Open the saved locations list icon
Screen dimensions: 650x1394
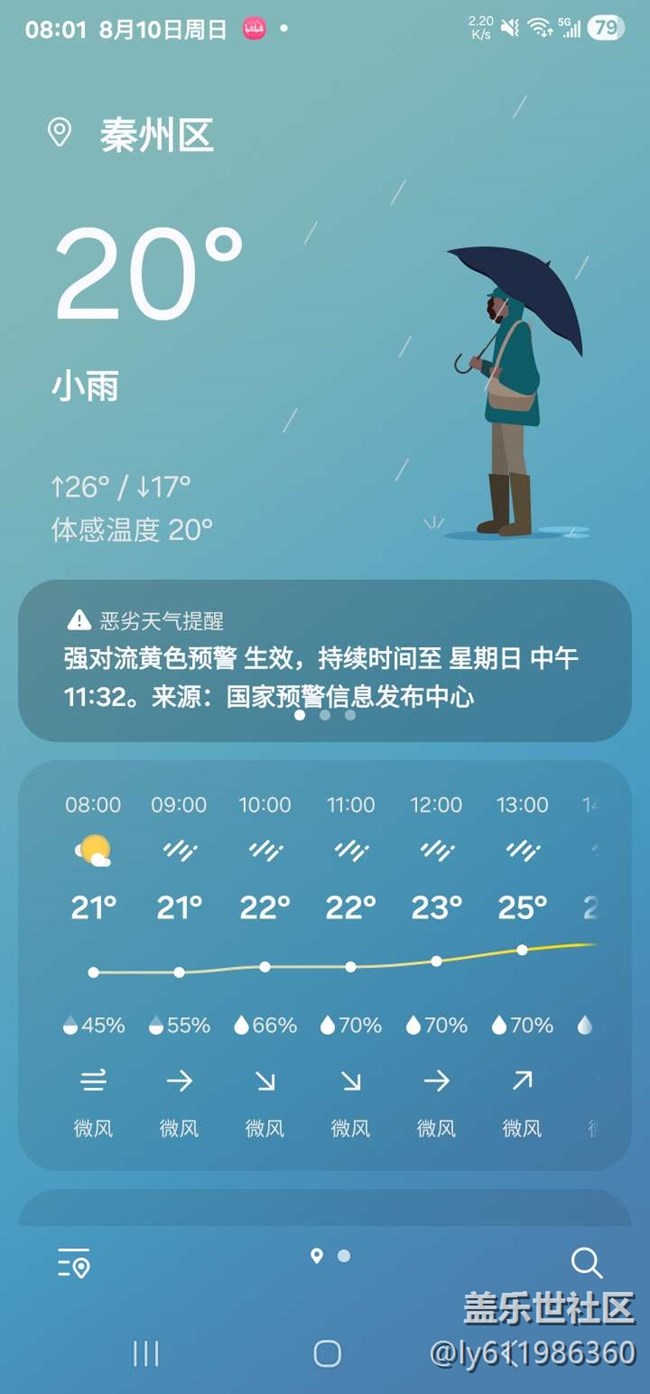[74, 1263]
